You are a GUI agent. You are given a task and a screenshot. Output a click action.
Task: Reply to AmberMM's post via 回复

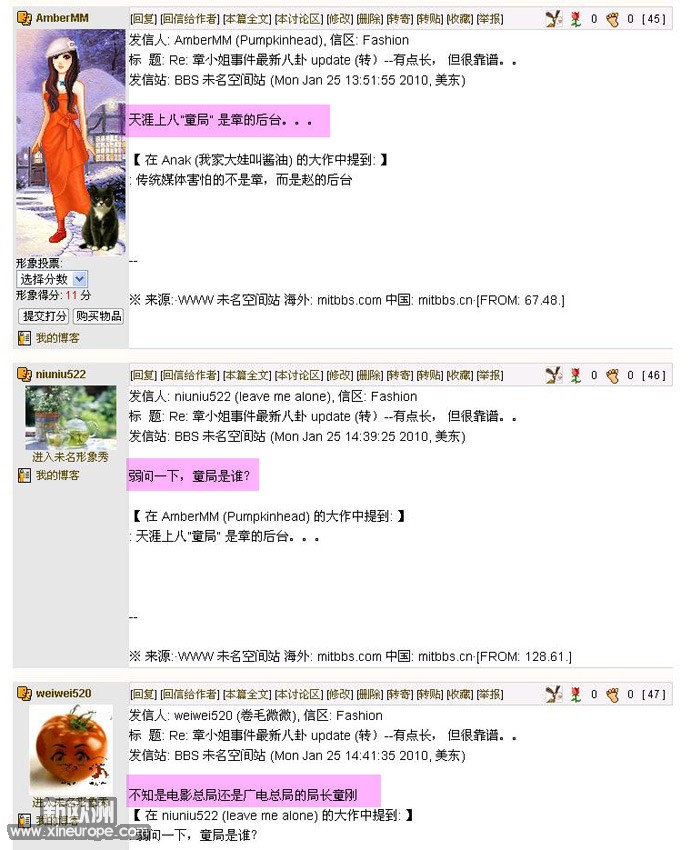pyautogui.click(x=143, y=19)
